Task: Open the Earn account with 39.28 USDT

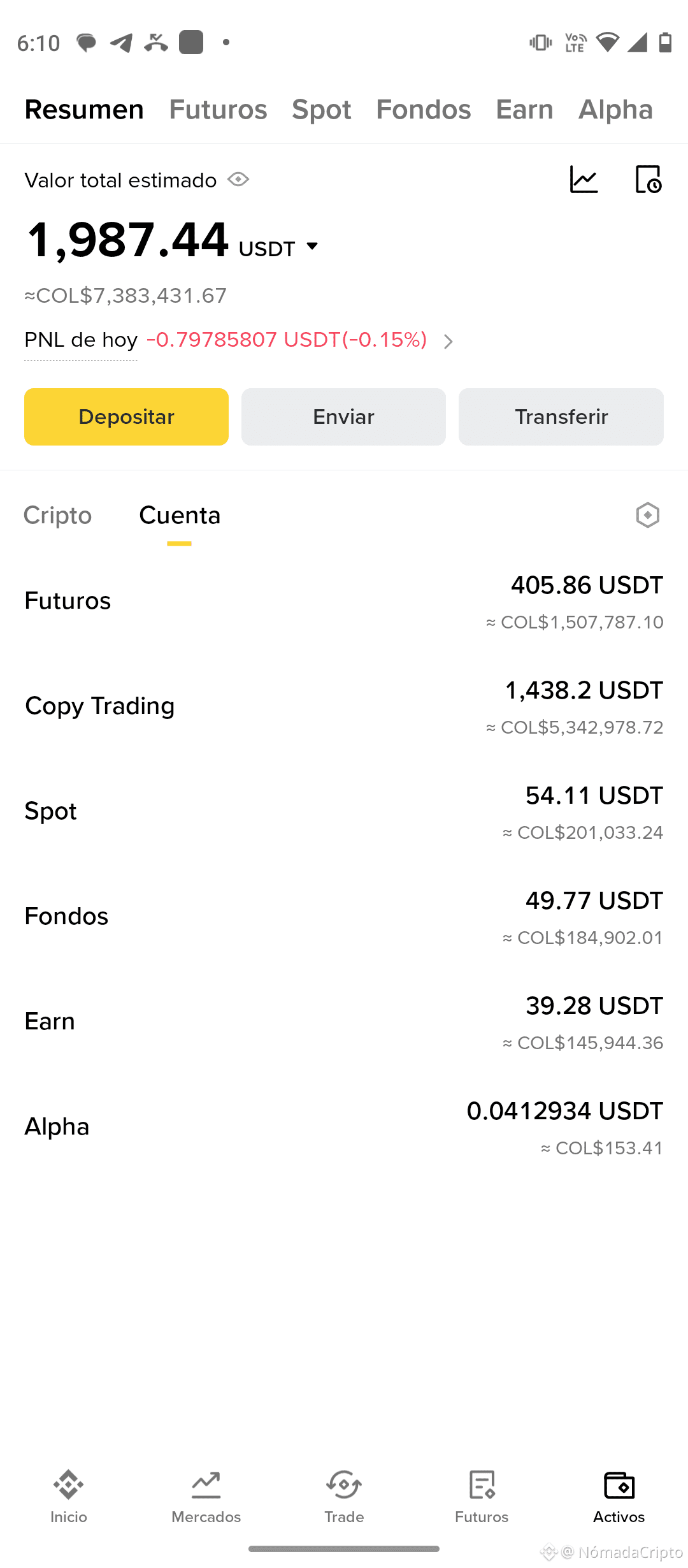Action: pyautogui.click(x=344, y=1022)
